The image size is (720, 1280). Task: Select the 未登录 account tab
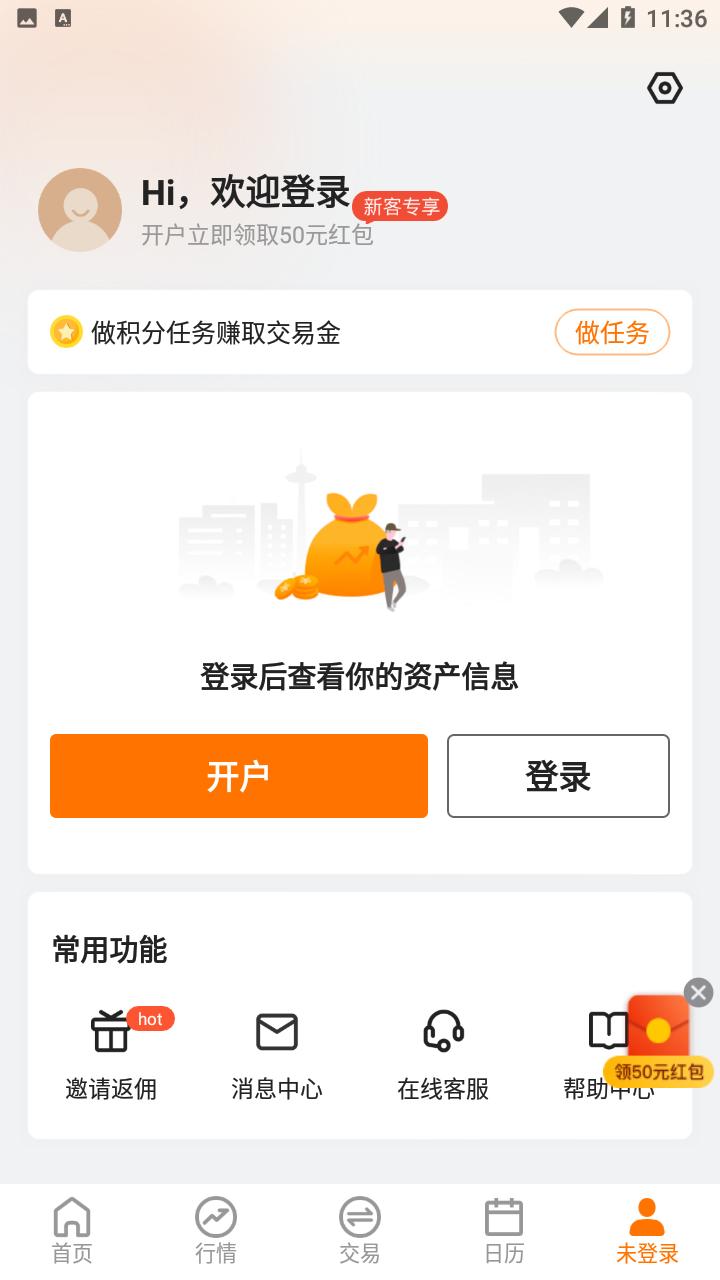pyautogui.click(x=647, y=1231)
